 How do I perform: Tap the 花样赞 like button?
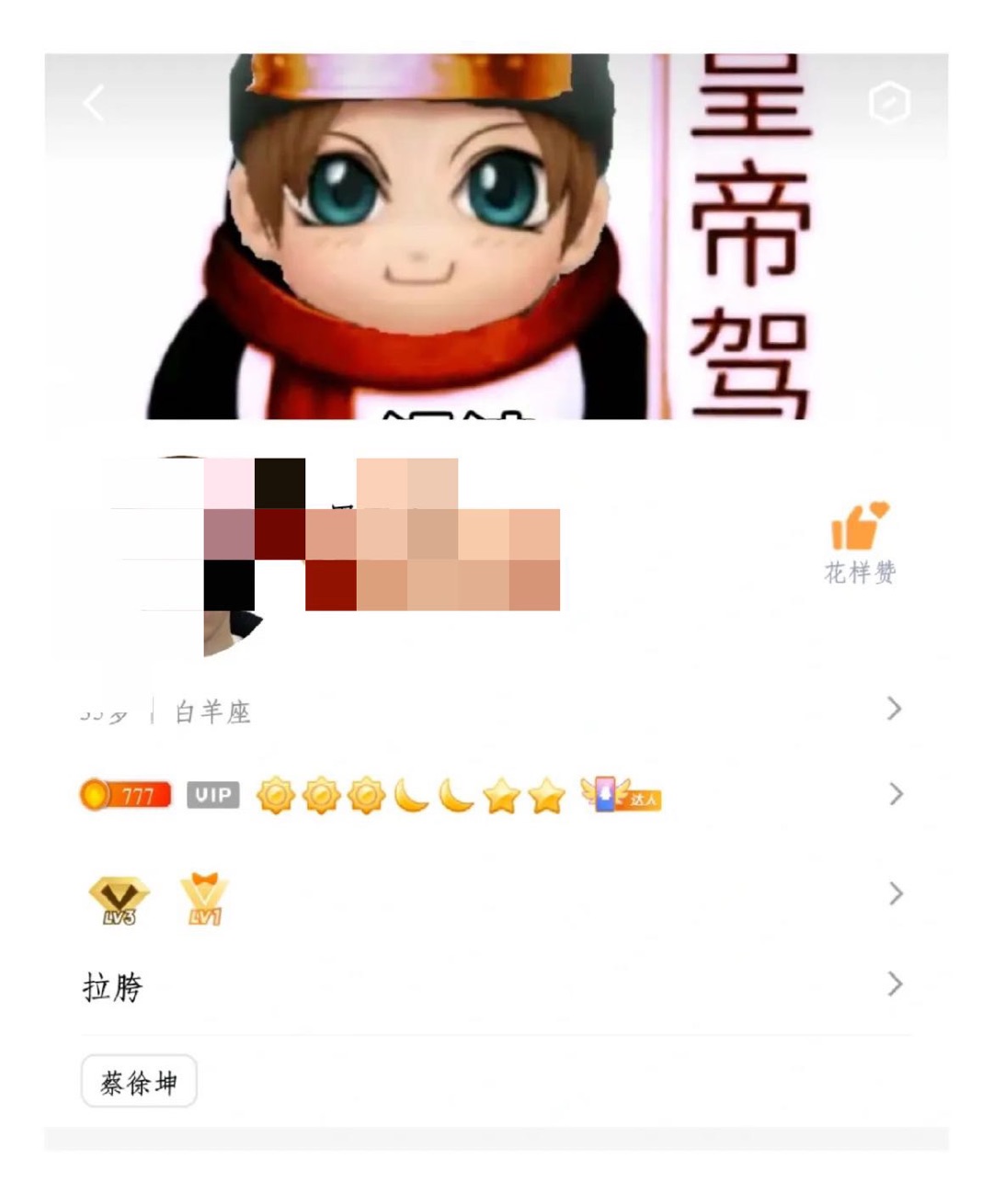point(860,544)
